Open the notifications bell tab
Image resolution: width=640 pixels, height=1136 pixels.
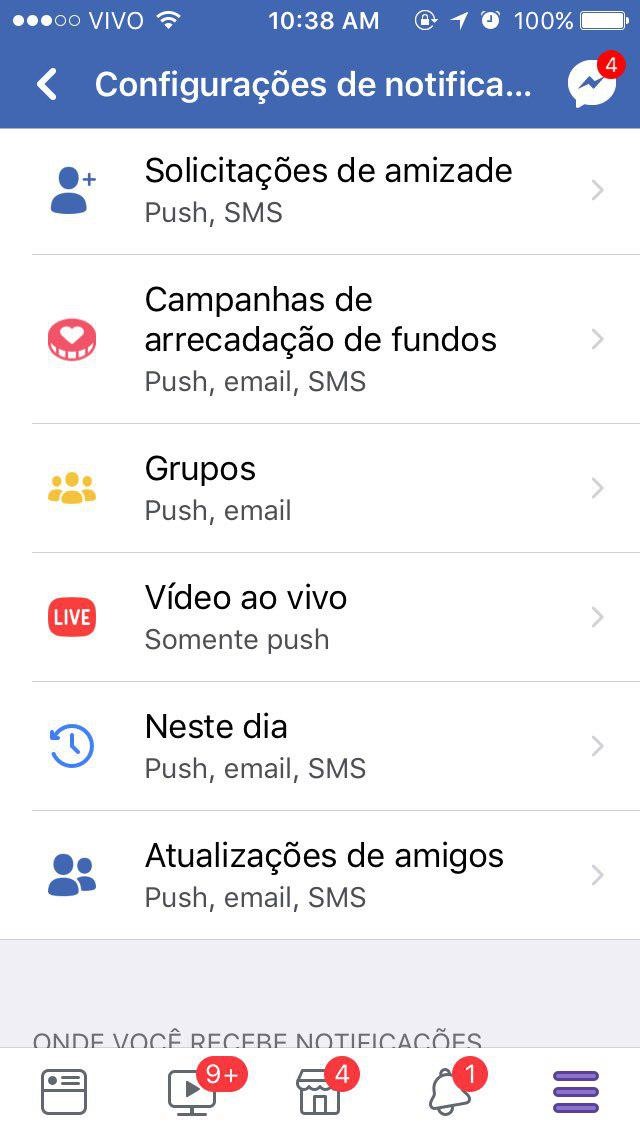(449, 1092)
